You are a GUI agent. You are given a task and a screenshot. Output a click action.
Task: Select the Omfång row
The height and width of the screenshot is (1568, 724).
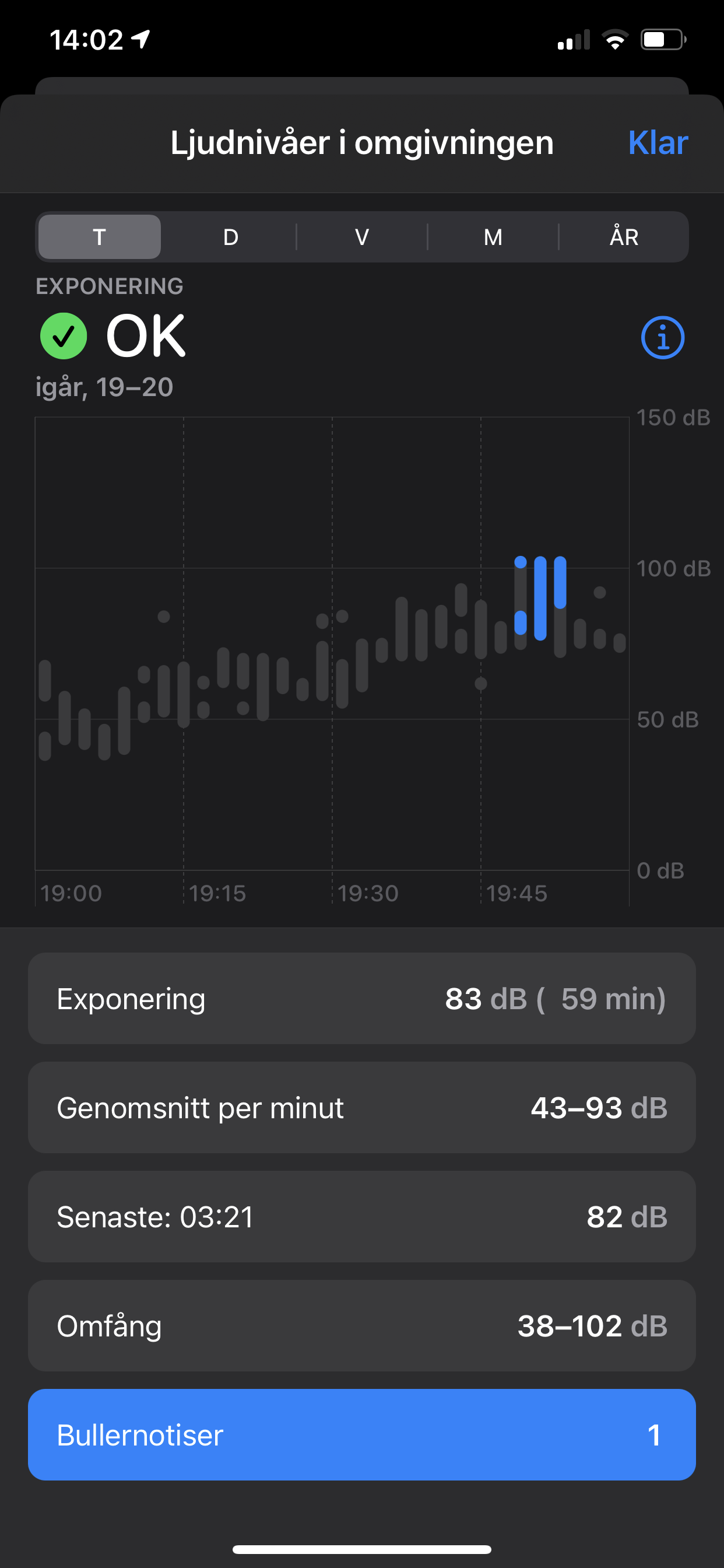pos(362,1325)
